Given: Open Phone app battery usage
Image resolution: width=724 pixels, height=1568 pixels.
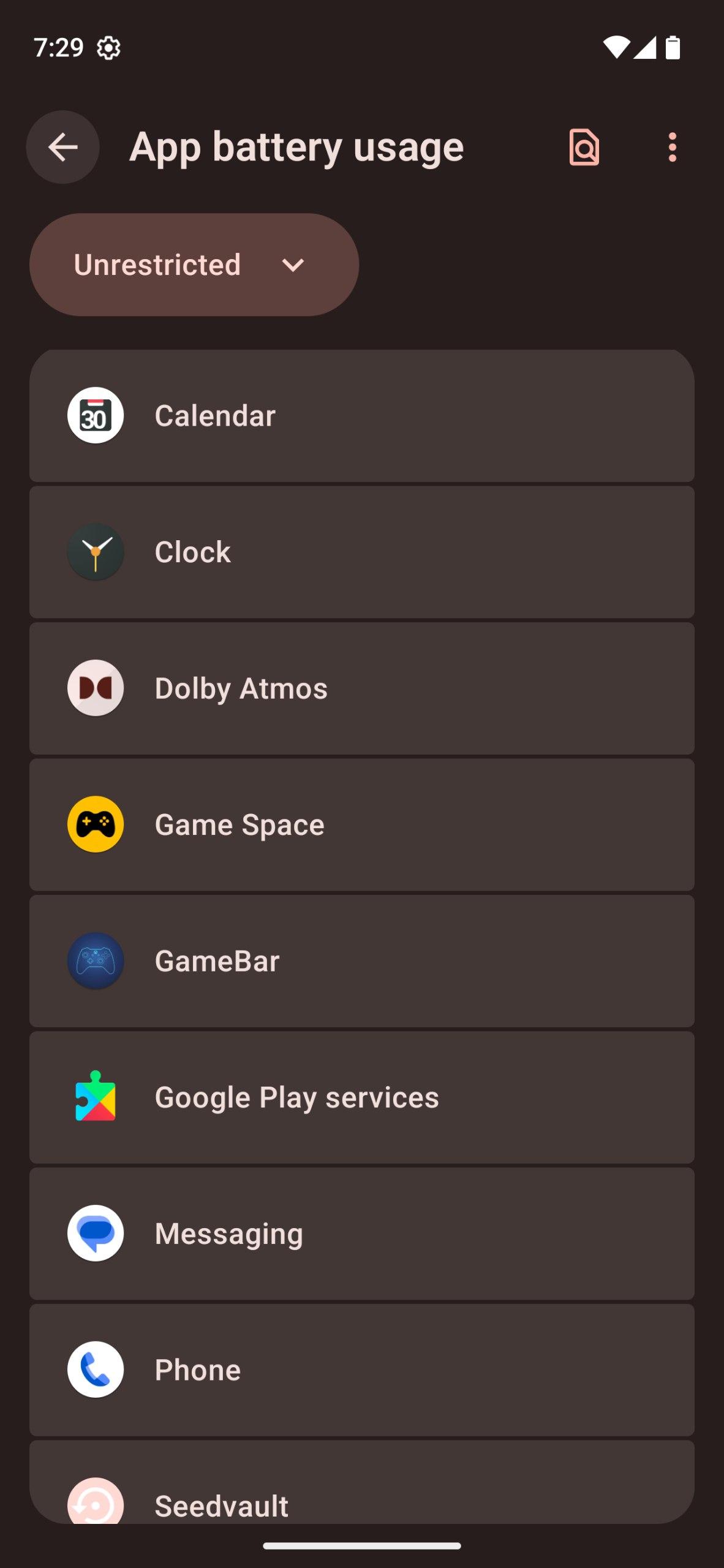Looking at the screenshot, I should point(361,1370).
